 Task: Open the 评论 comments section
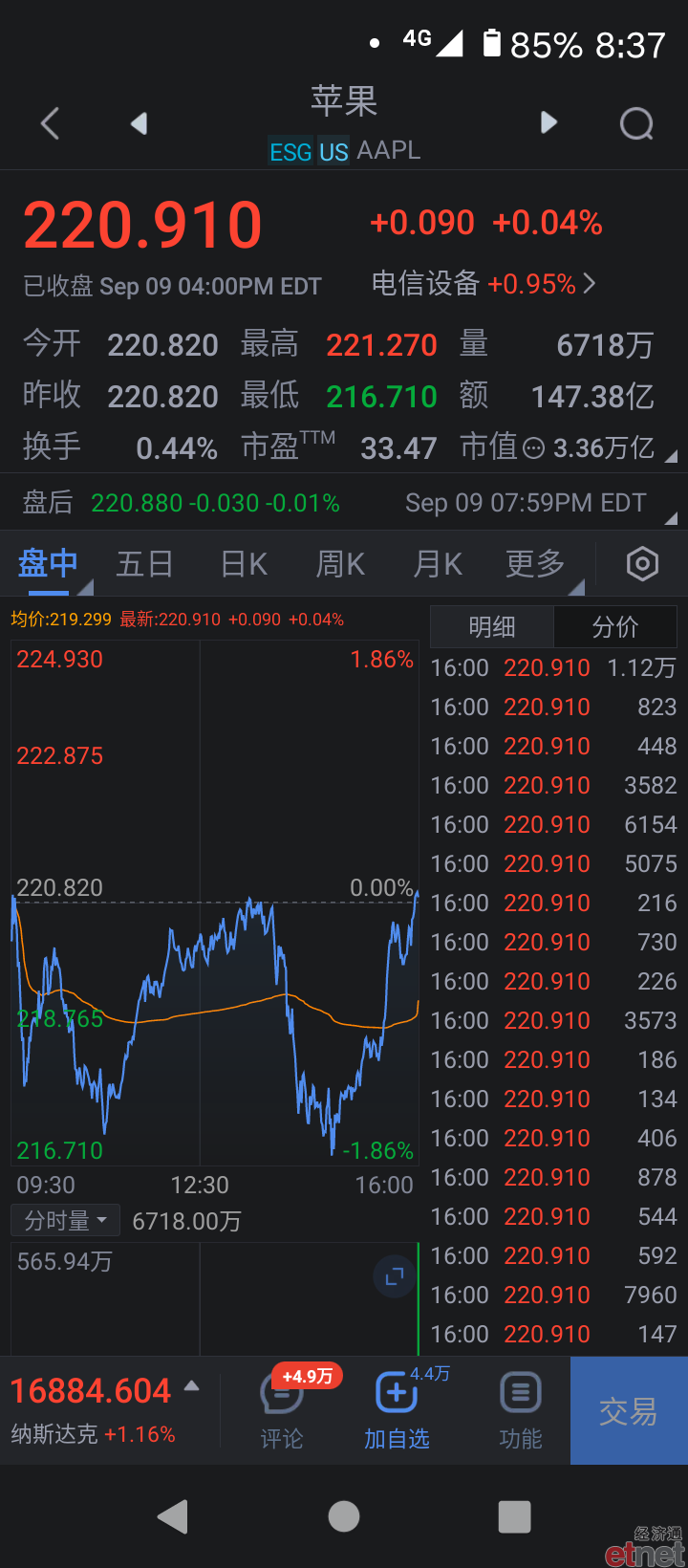point(282,1410)
